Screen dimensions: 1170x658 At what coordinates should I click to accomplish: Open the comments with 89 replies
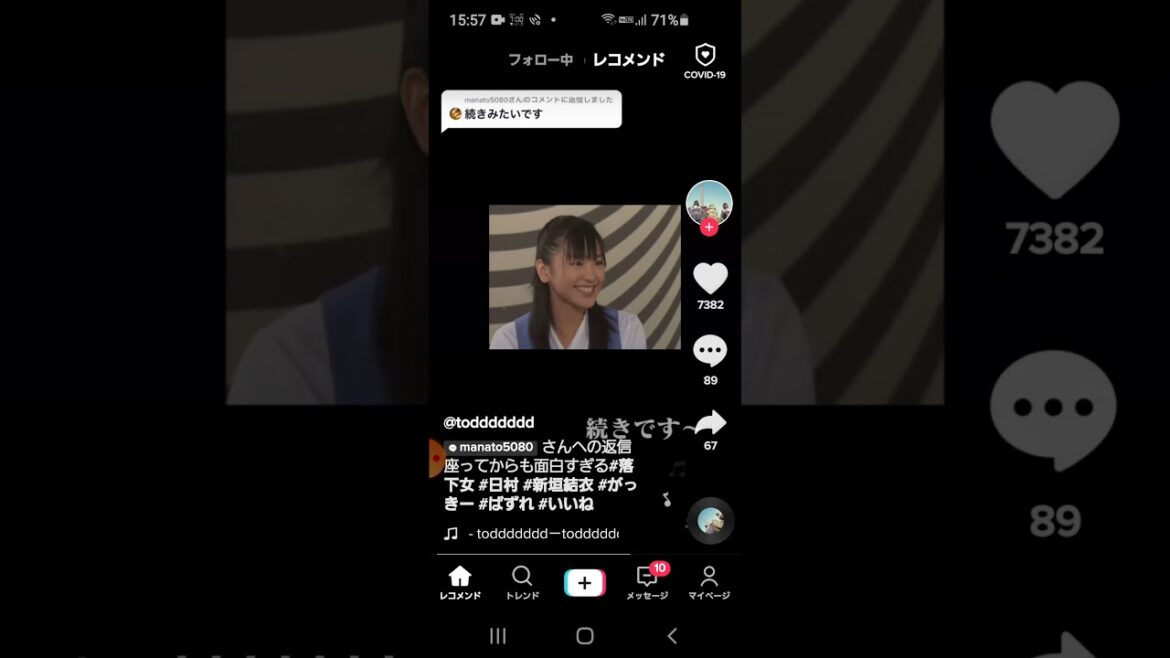pyautogui.click(x=710, y=352)
